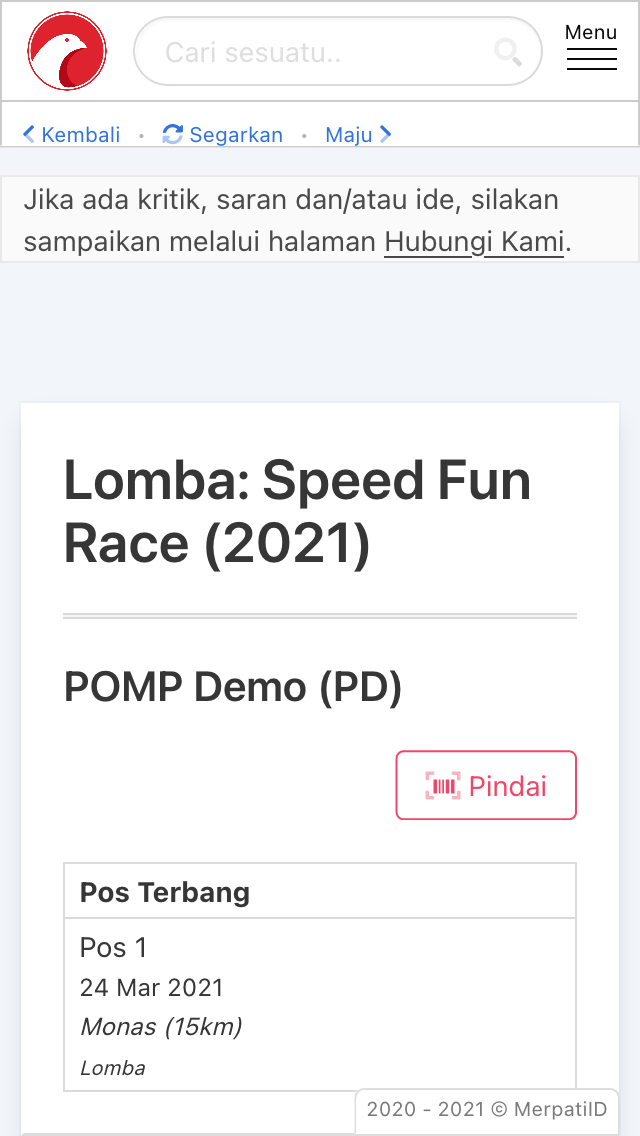Open the Hubungi Kami contact page

tap(474, 242)
